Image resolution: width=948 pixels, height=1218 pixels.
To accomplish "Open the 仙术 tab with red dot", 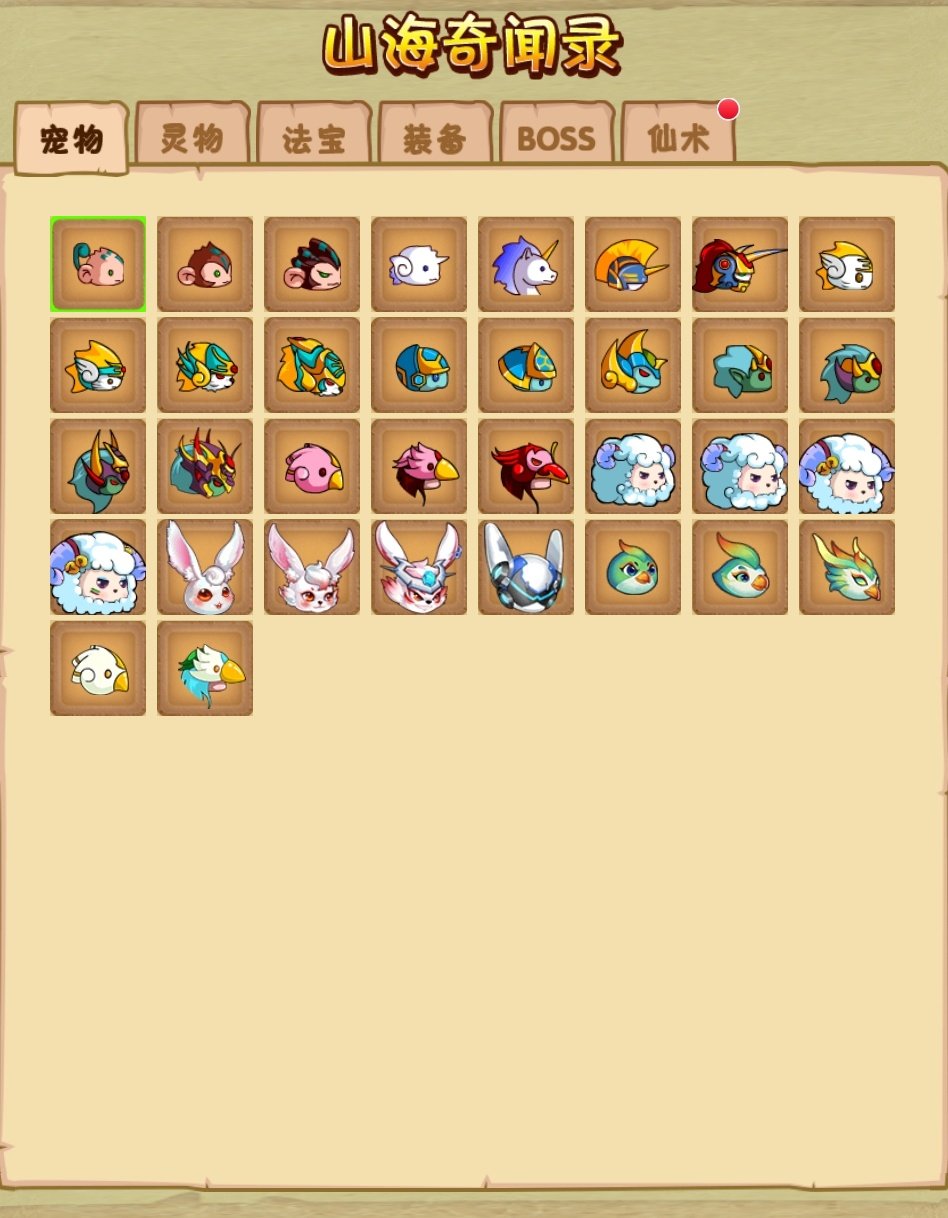I will pyautogui.click(x=678, y=137).
